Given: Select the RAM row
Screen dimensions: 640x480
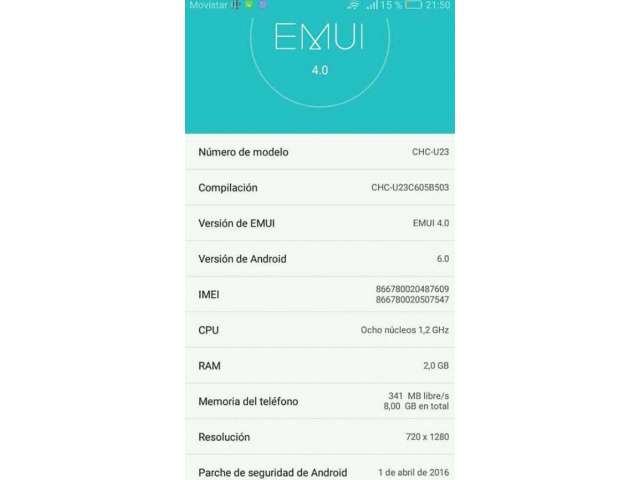Looking at the screenshot, I should (320, 366).
